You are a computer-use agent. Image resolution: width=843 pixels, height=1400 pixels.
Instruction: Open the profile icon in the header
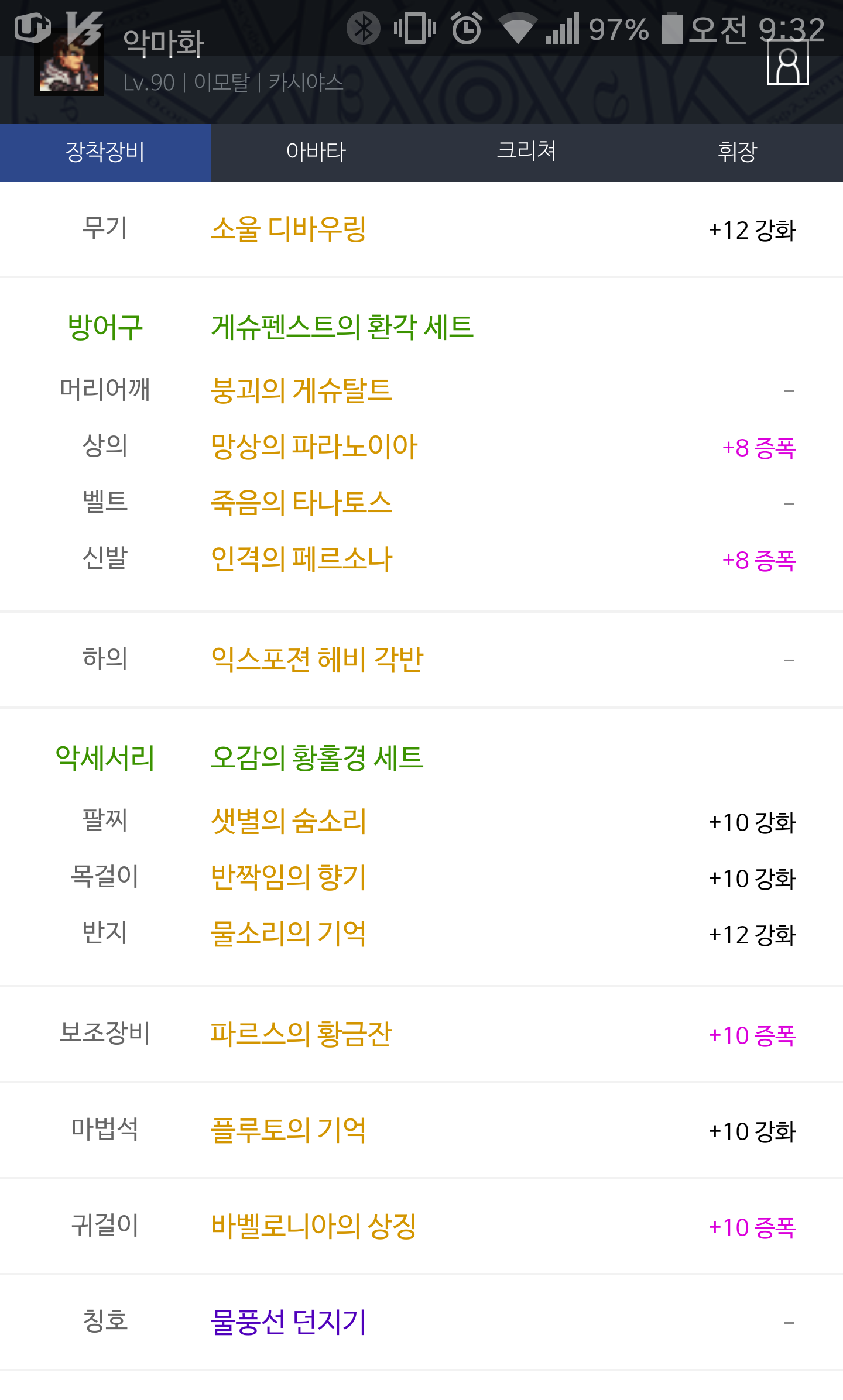click(x=788, y=62)
